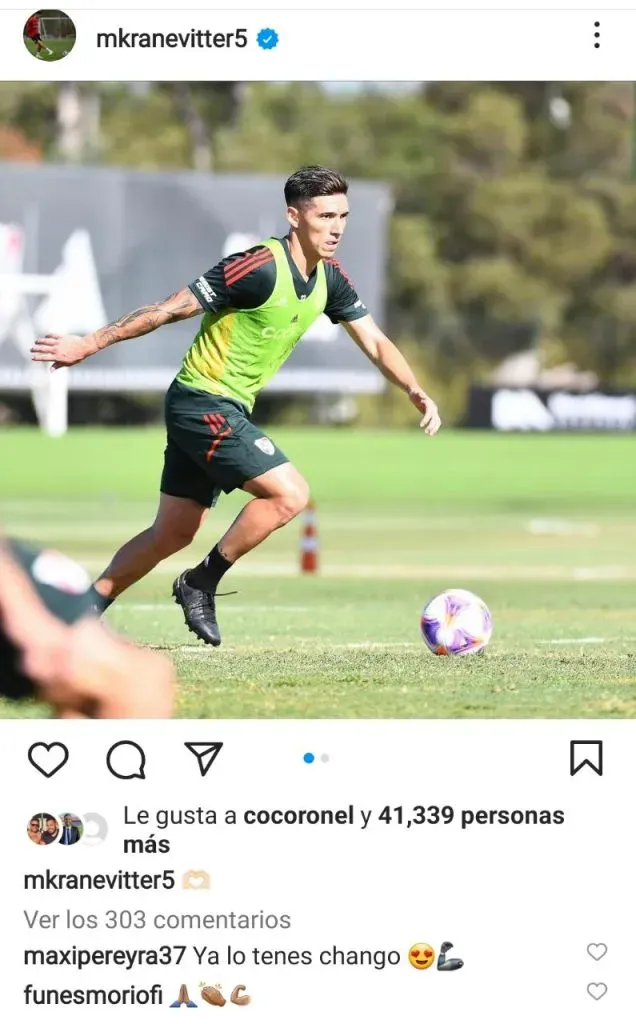Open funesmoriofi's profile from comment
The image size is (636, 1024).
click(x=92, y=994)
